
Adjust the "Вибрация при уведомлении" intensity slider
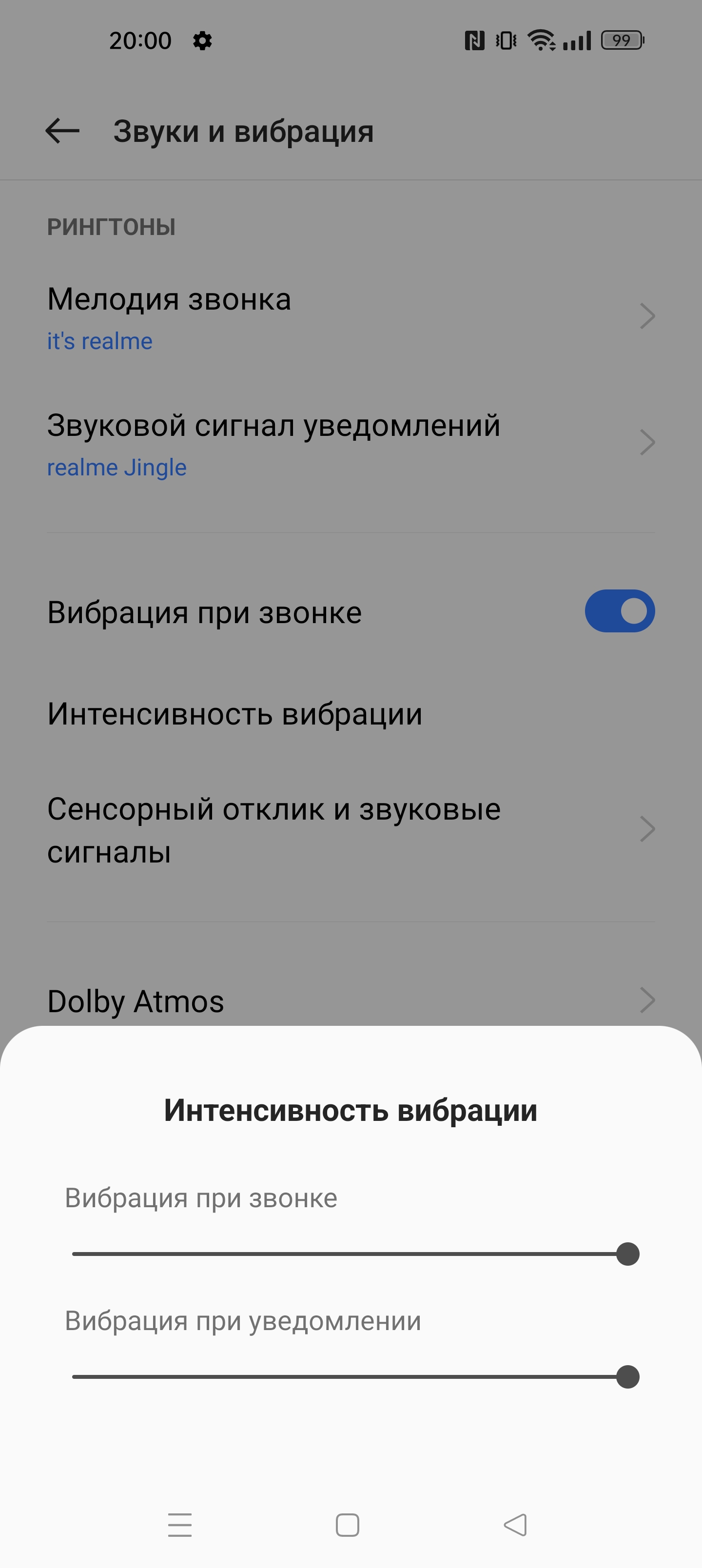627,1377
